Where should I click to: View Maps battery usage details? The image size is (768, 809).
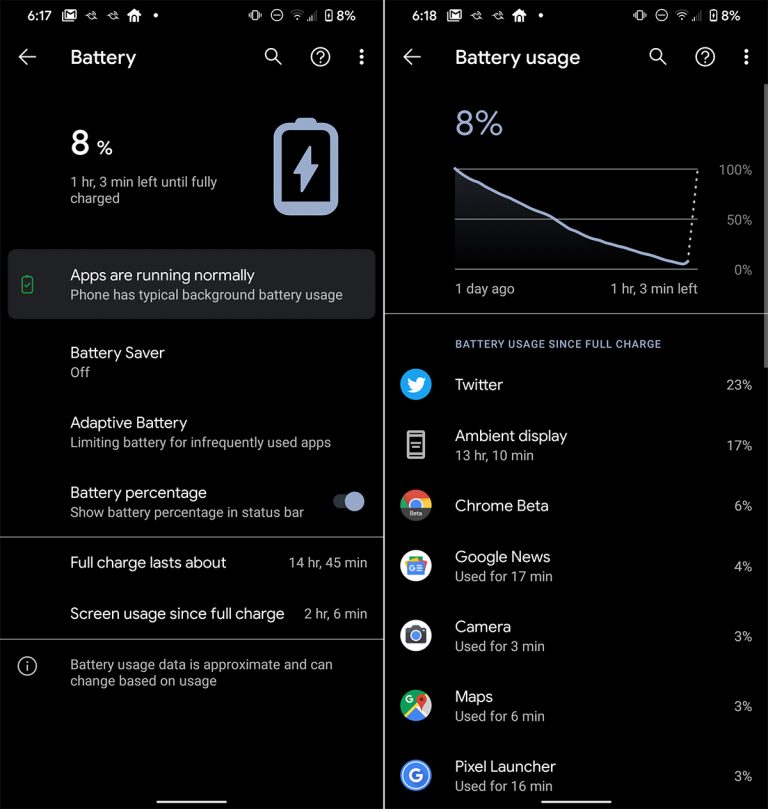[x=575, y=706]
